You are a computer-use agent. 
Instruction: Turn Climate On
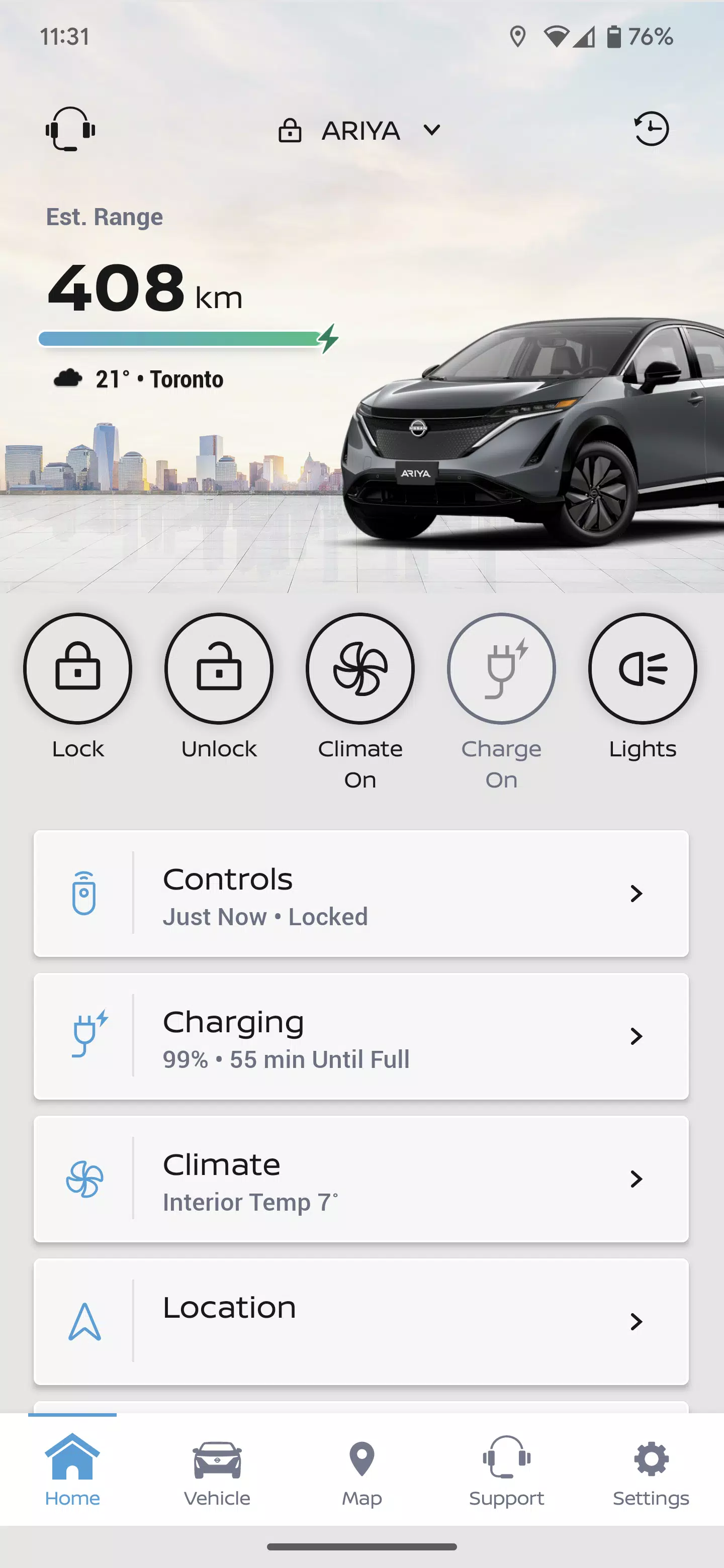(360, 668)
